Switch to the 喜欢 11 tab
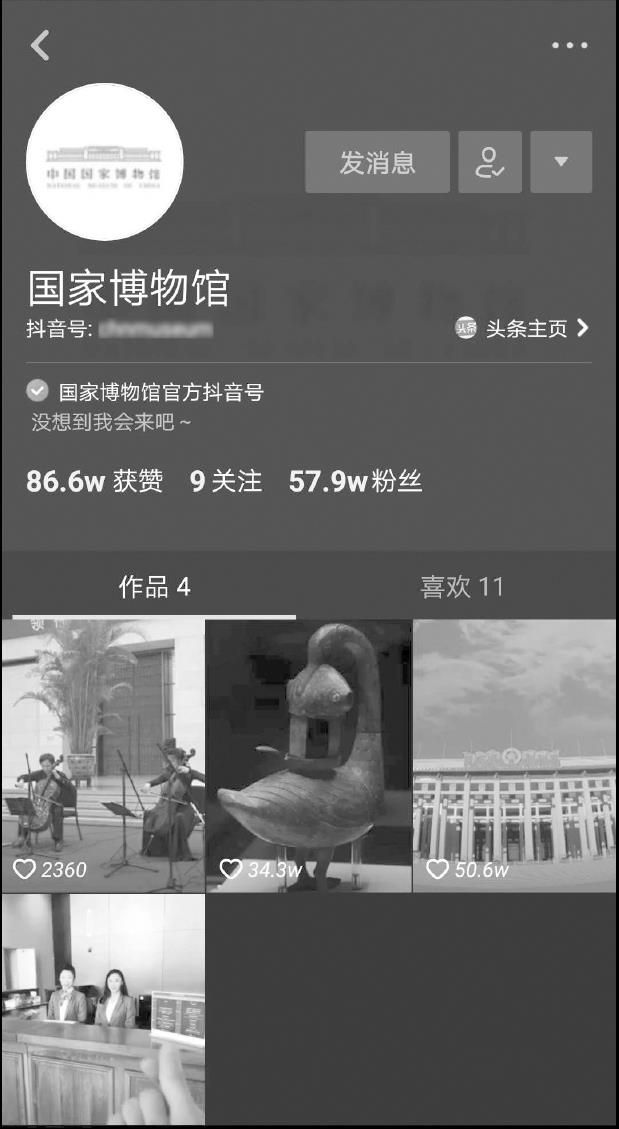Viewport: 619px width, 1129px height. (x=462, y=587)
